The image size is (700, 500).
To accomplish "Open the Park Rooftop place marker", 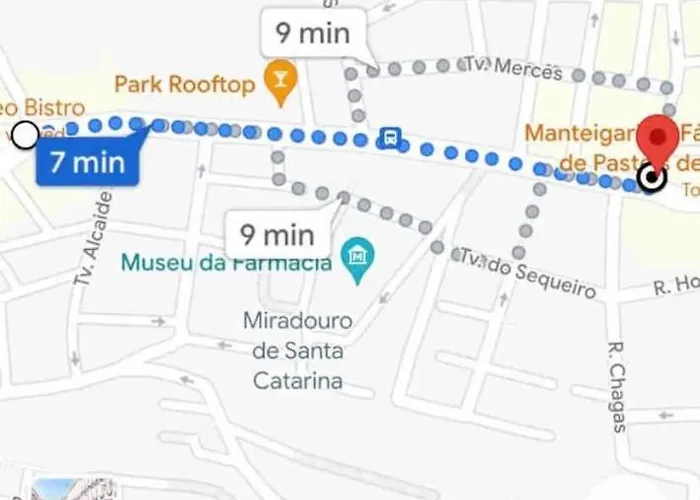I will click(277, 83).
